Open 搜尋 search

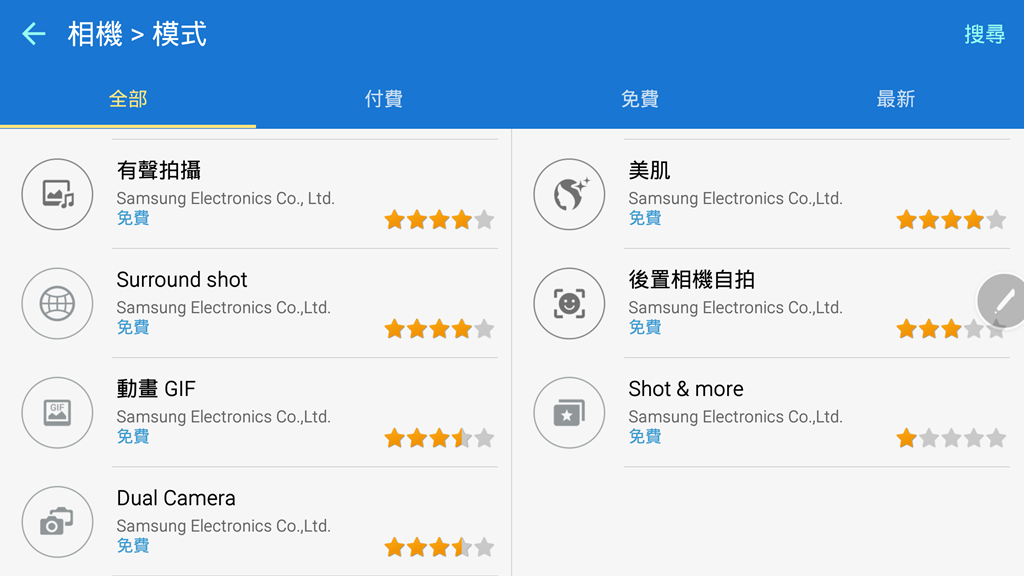click(x=984, y=34)
